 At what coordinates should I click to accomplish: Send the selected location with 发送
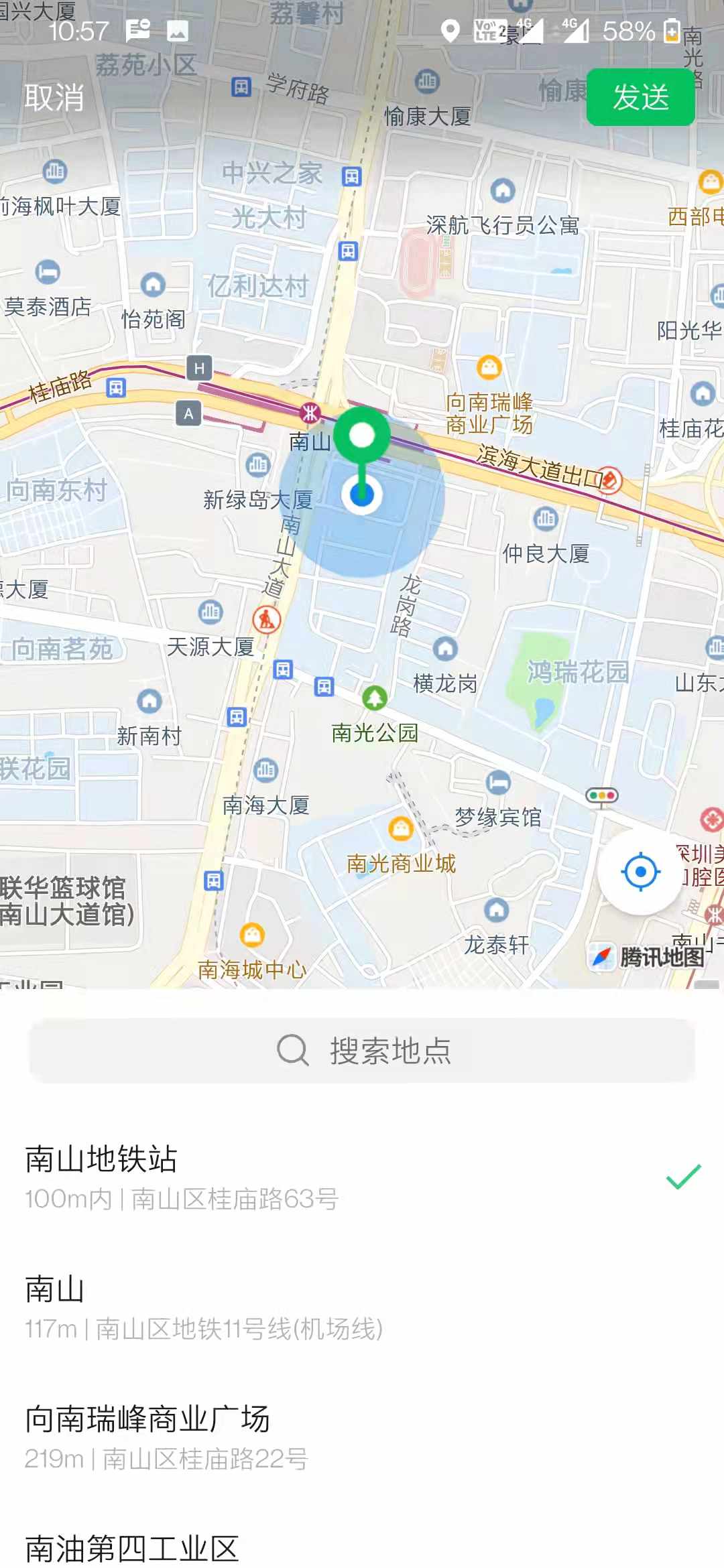point(640,97)
